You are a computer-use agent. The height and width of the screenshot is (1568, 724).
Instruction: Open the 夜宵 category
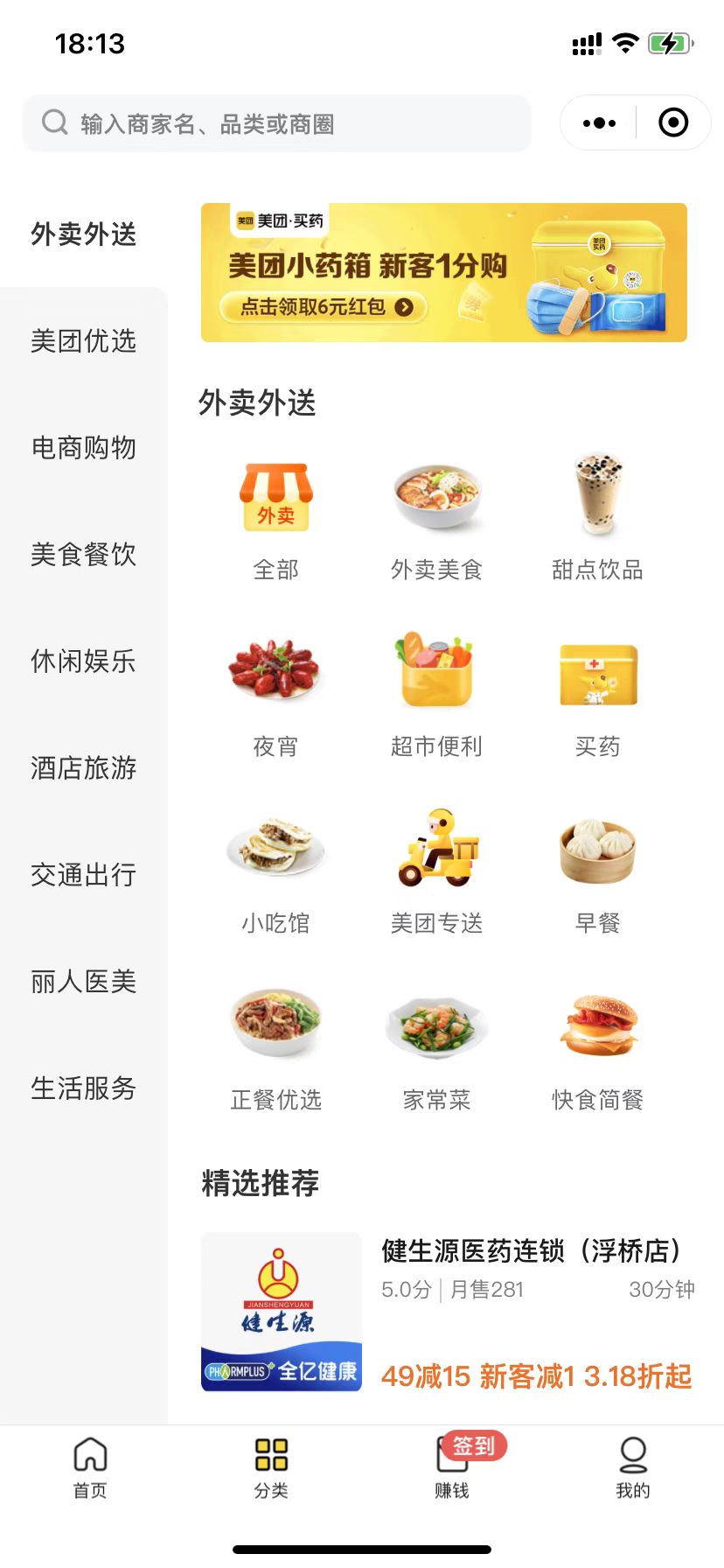[x=275, y=693]
